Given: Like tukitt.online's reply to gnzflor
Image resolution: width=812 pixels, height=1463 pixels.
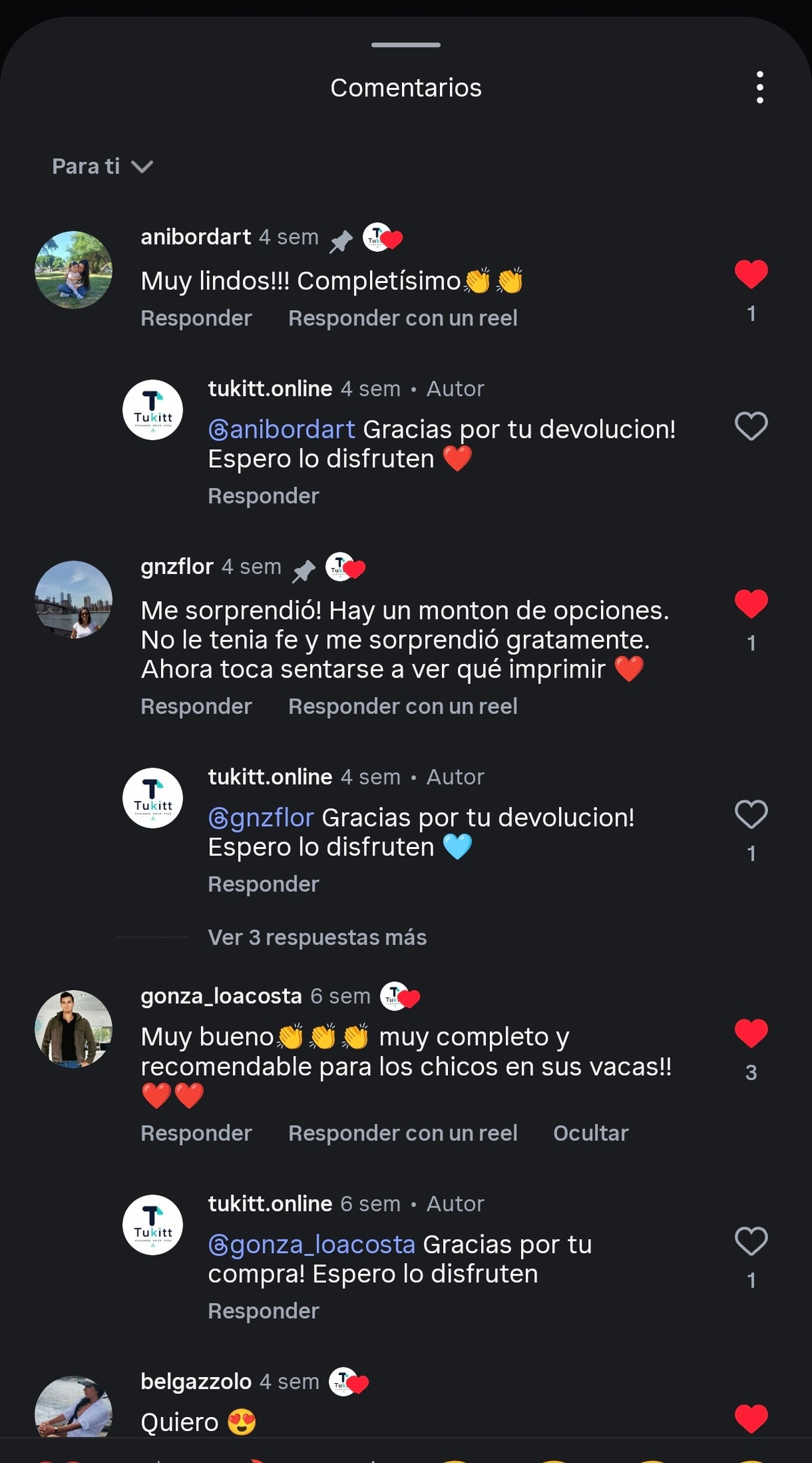Looking at the screenshot, I should pos(751,814).
